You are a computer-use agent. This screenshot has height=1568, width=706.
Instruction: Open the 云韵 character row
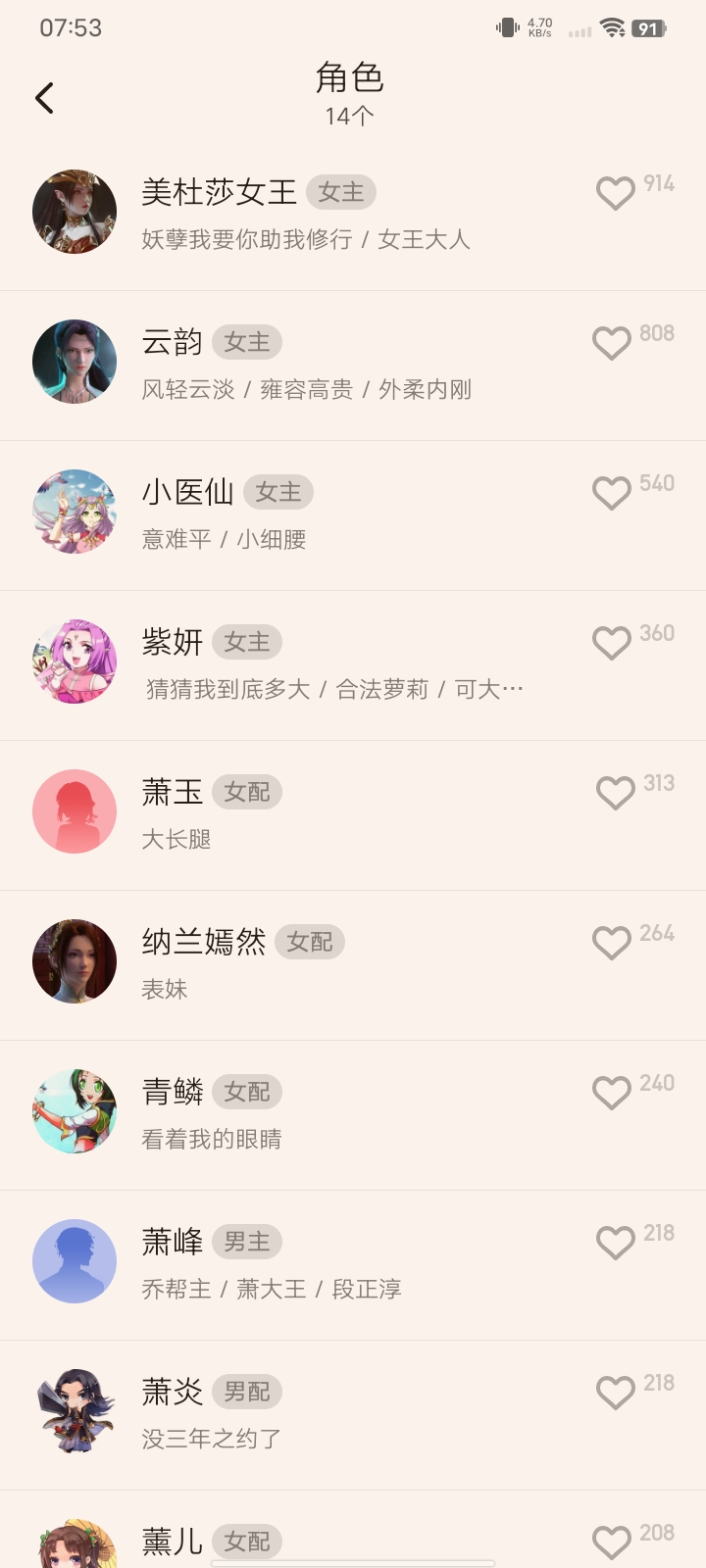tap(353, 366)
